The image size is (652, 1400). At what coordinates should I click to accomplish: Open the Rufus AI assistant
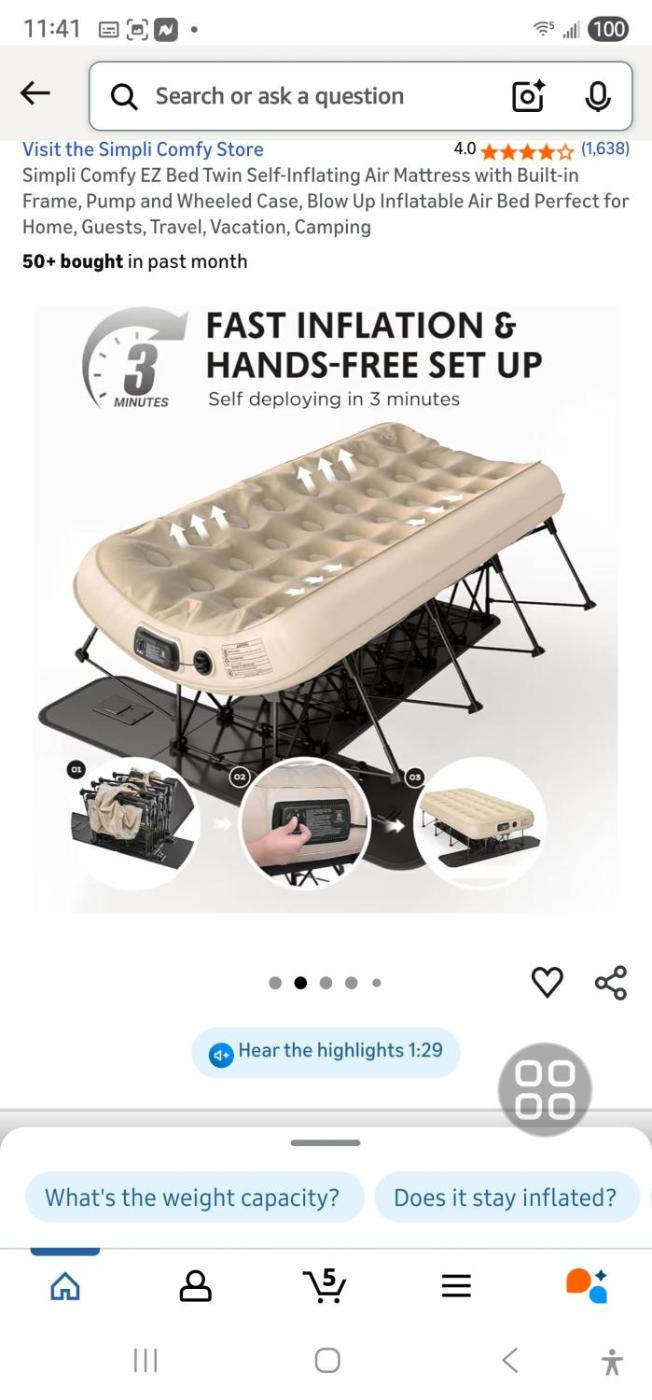click(586, 1285)
